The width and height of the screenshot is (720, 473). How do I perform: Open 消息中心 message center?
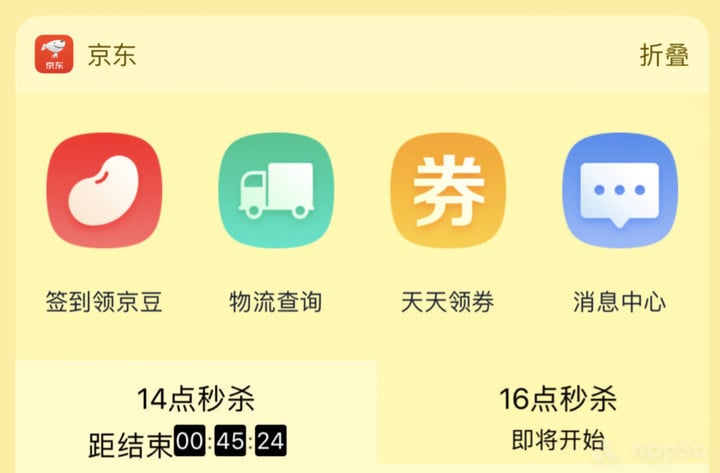620,193
